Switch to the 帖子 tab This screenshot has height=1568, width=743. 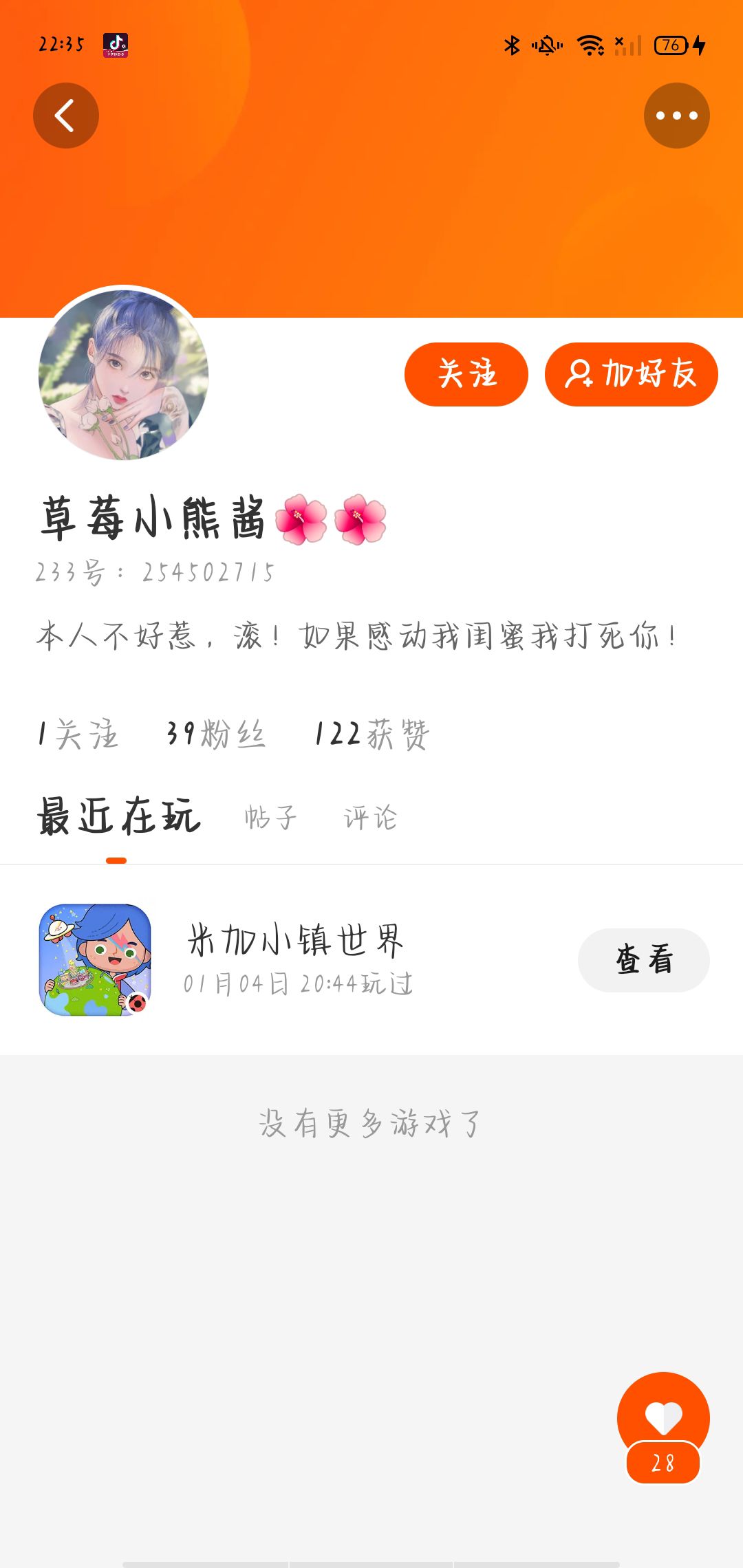270,818
